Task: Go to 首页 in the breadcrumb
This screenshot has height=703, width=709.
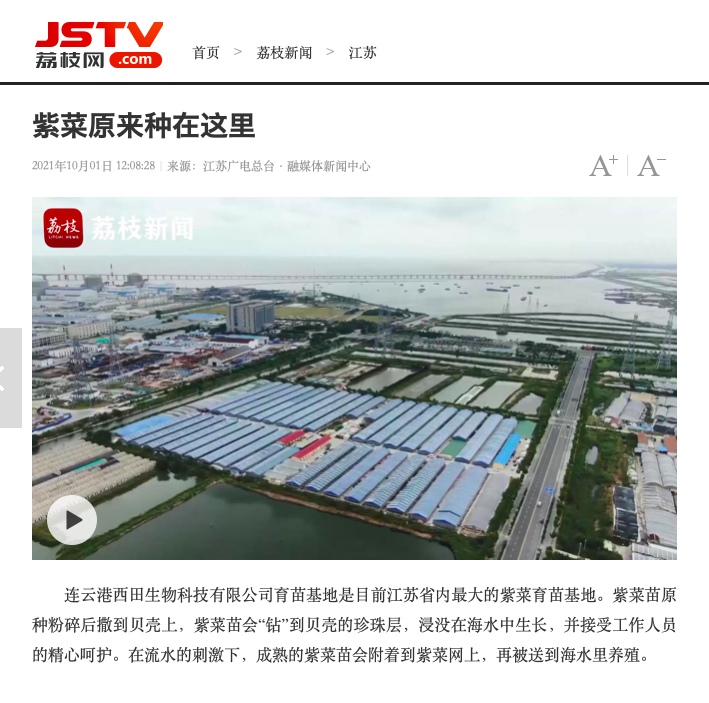Action: [x=206, y=53]
